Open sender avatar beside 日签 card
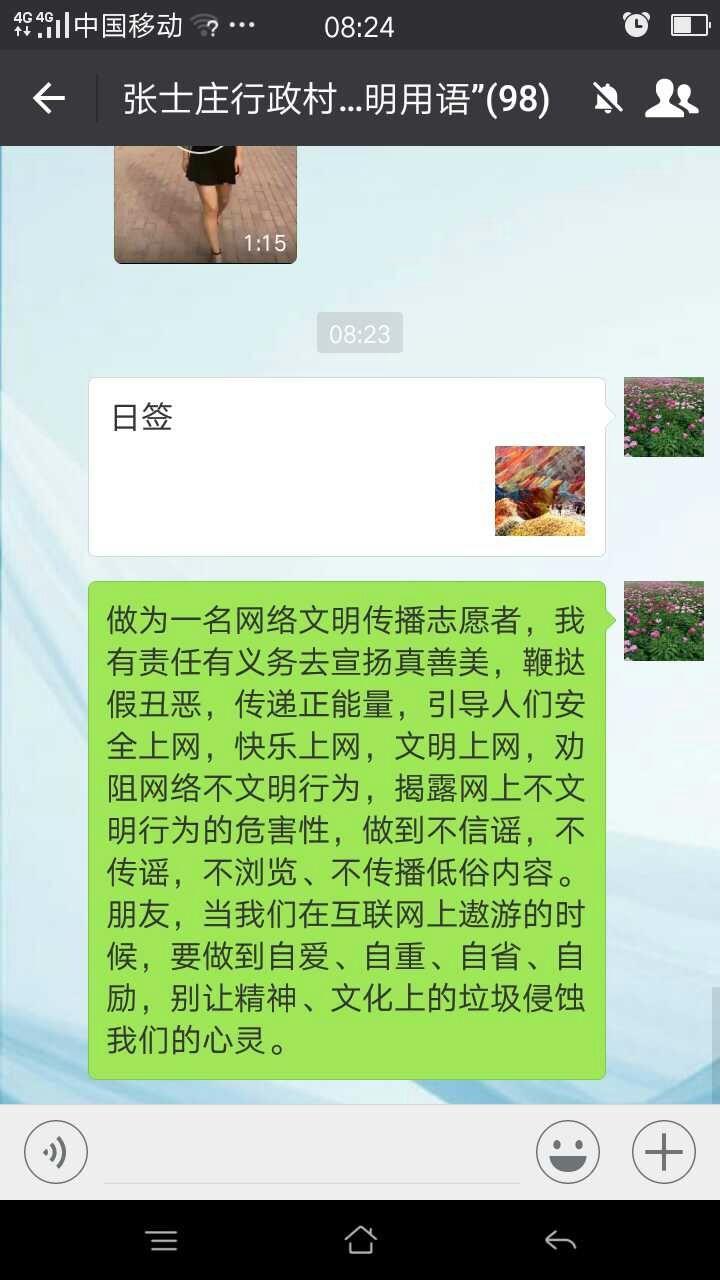Screen dimensions: 720x1280 [664, 417]
